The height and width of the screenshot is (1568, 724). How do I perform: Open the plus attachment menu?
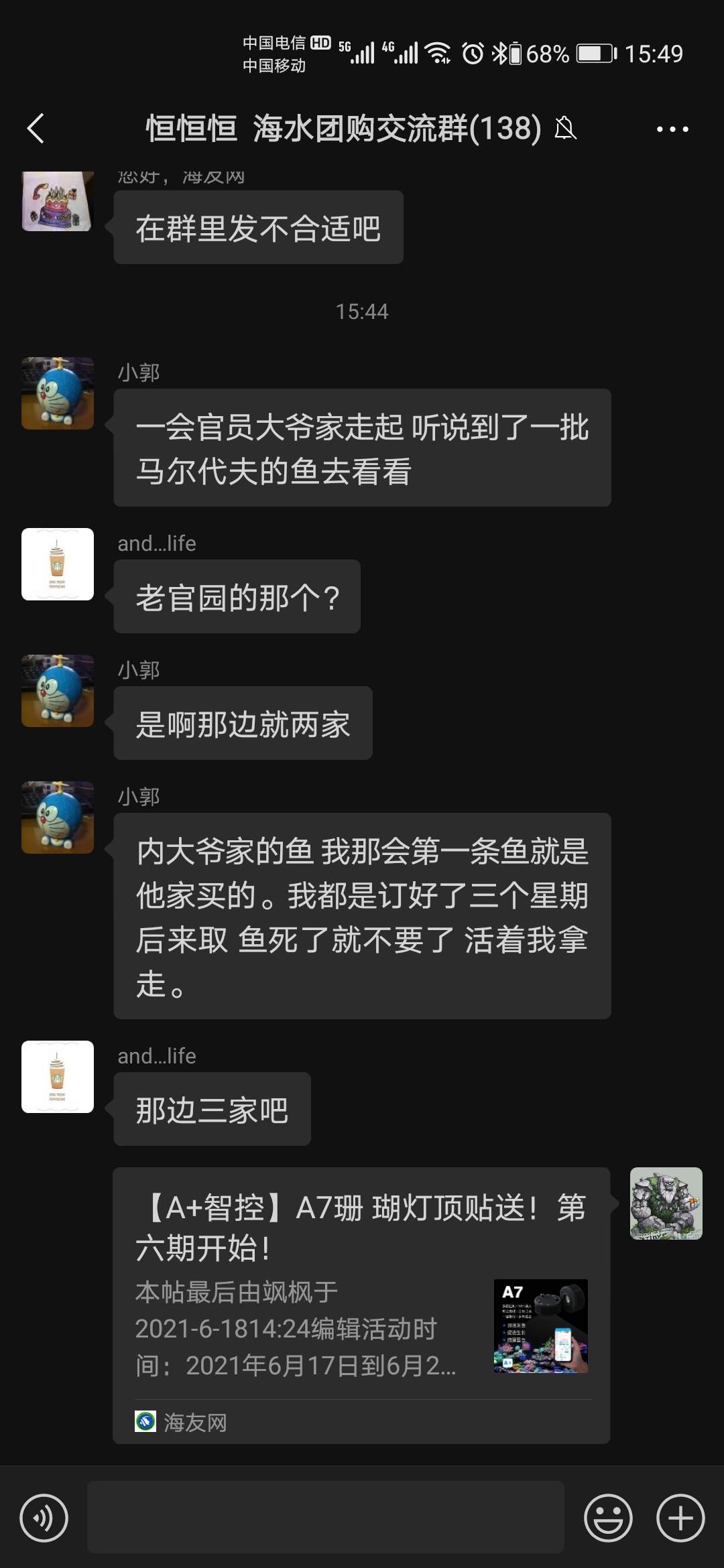click(x=680, y=1518)
